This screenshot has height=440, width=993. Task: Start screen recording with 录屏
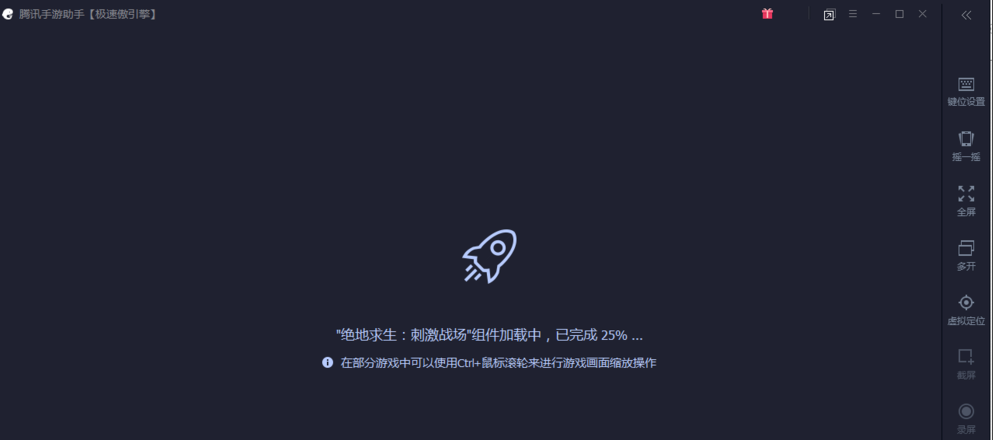click(966, 418)
